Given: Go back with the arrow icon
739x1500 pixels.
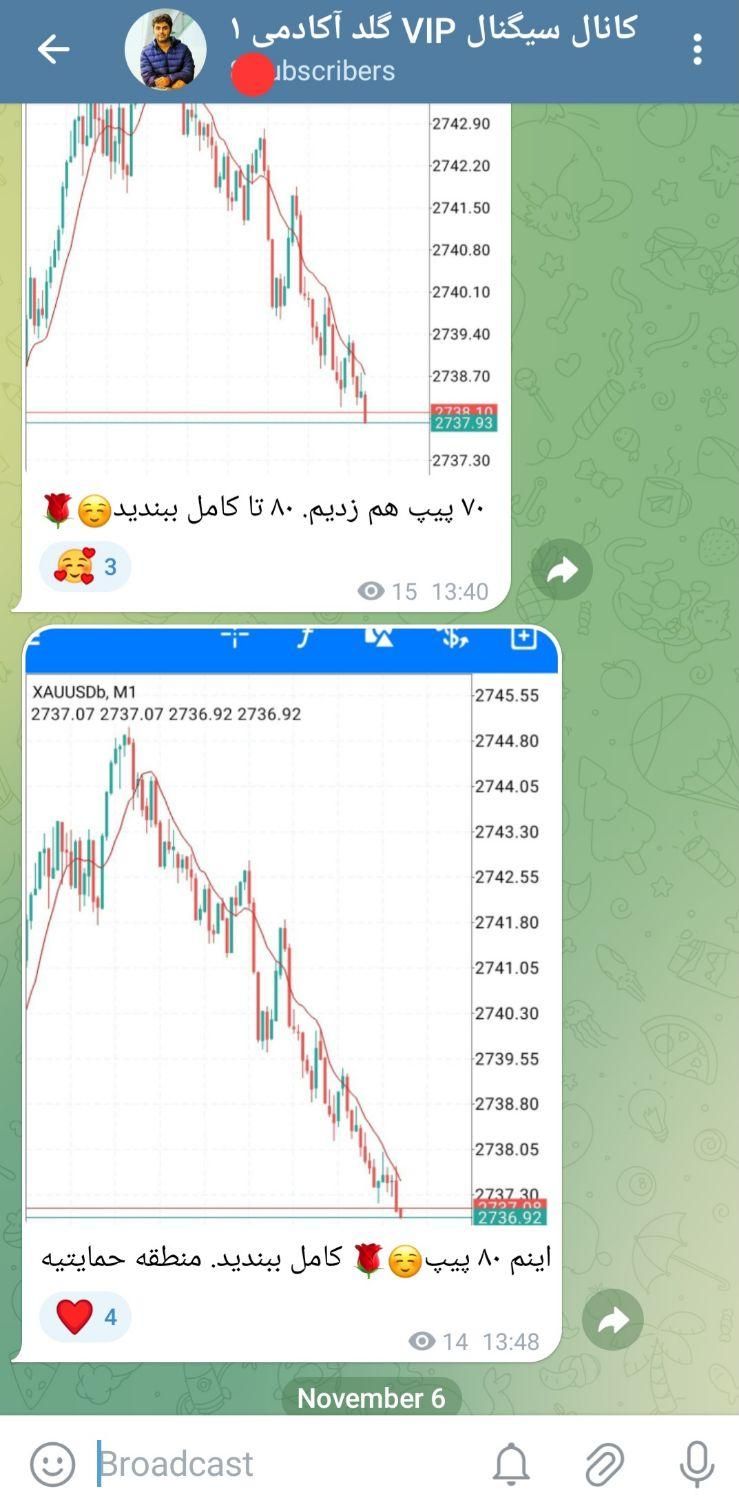Looking at the screenshot, I should click(53, 49).
